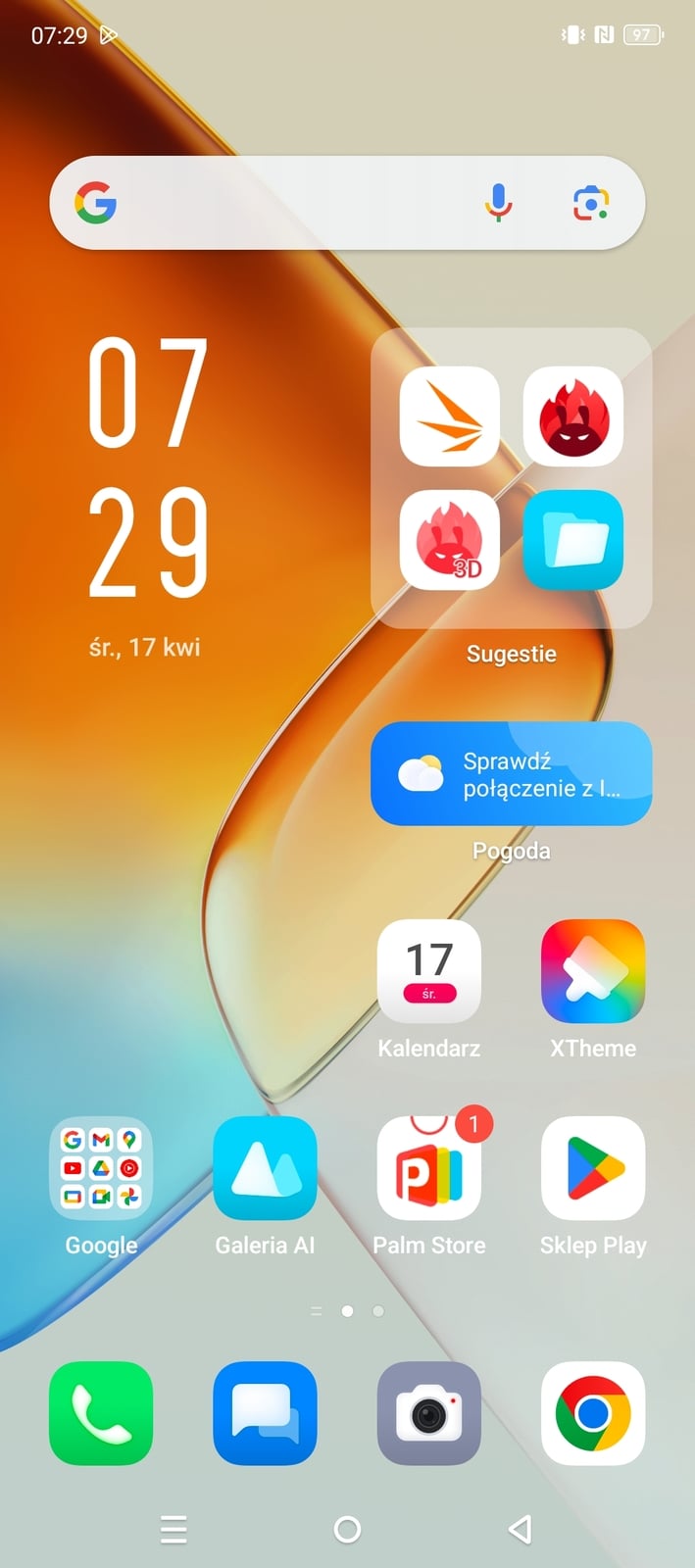Open Google Lens camera search

tap(590, 203)
